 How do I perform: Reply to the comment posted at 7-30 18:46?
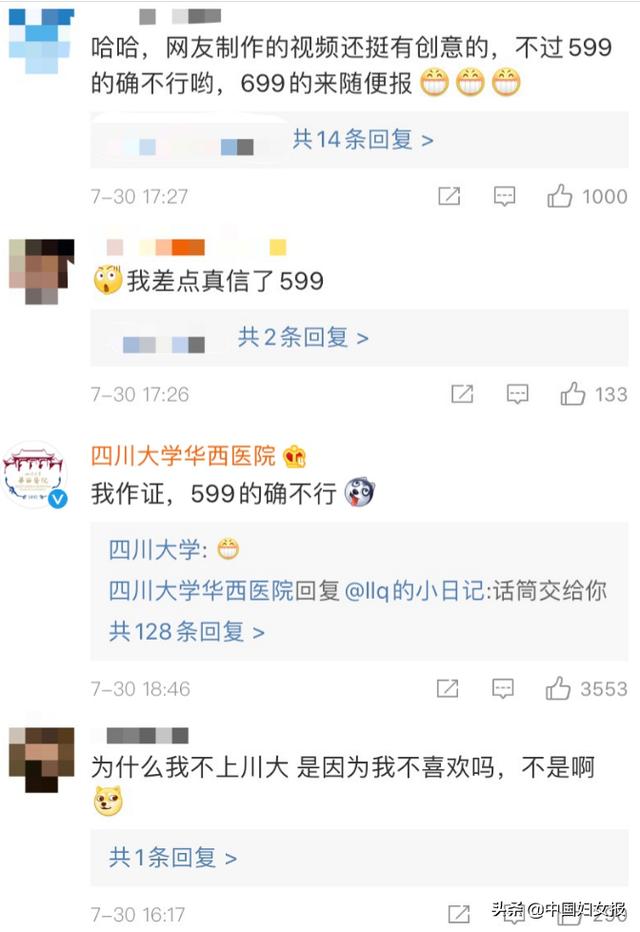point(503,689)
